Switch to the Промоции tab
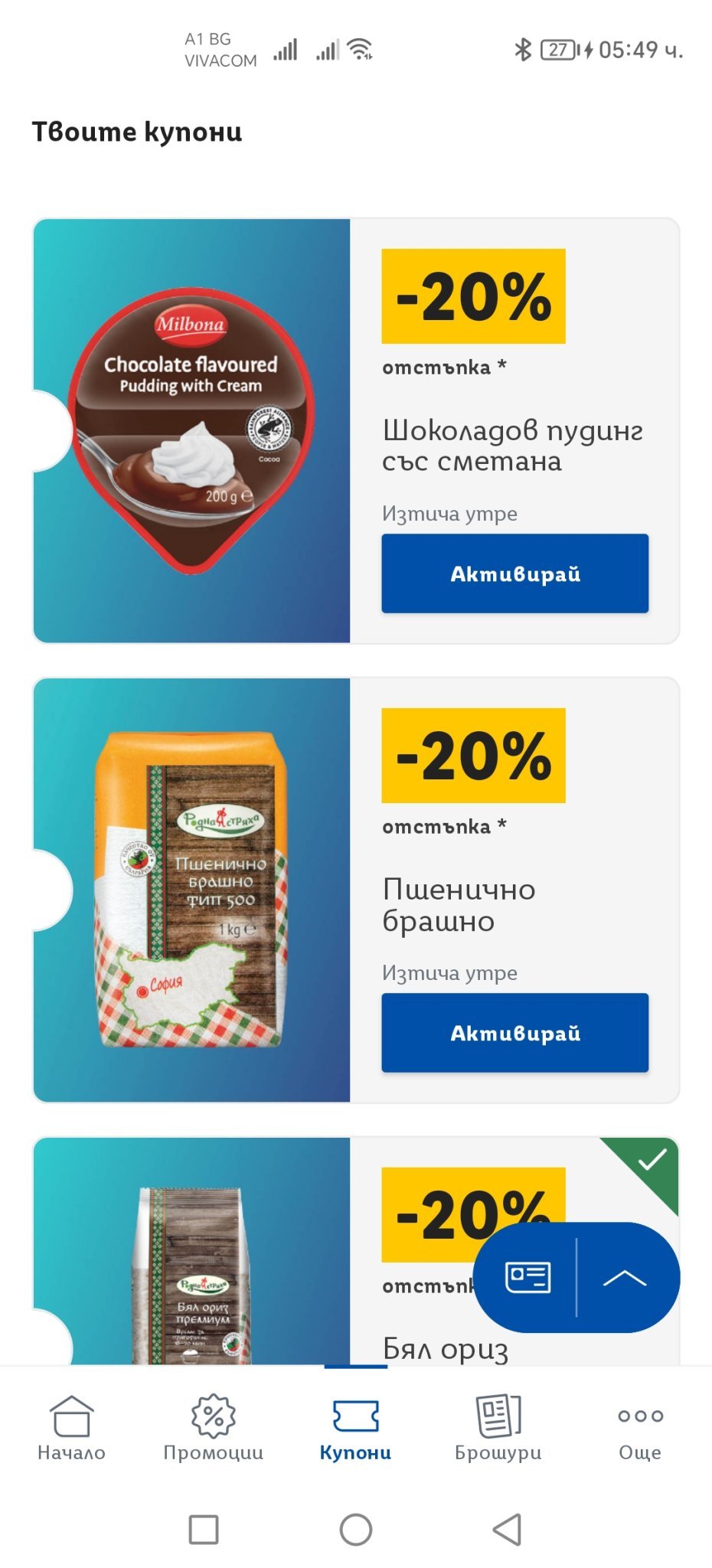 pyautogui.click(x=214, y=1429)
